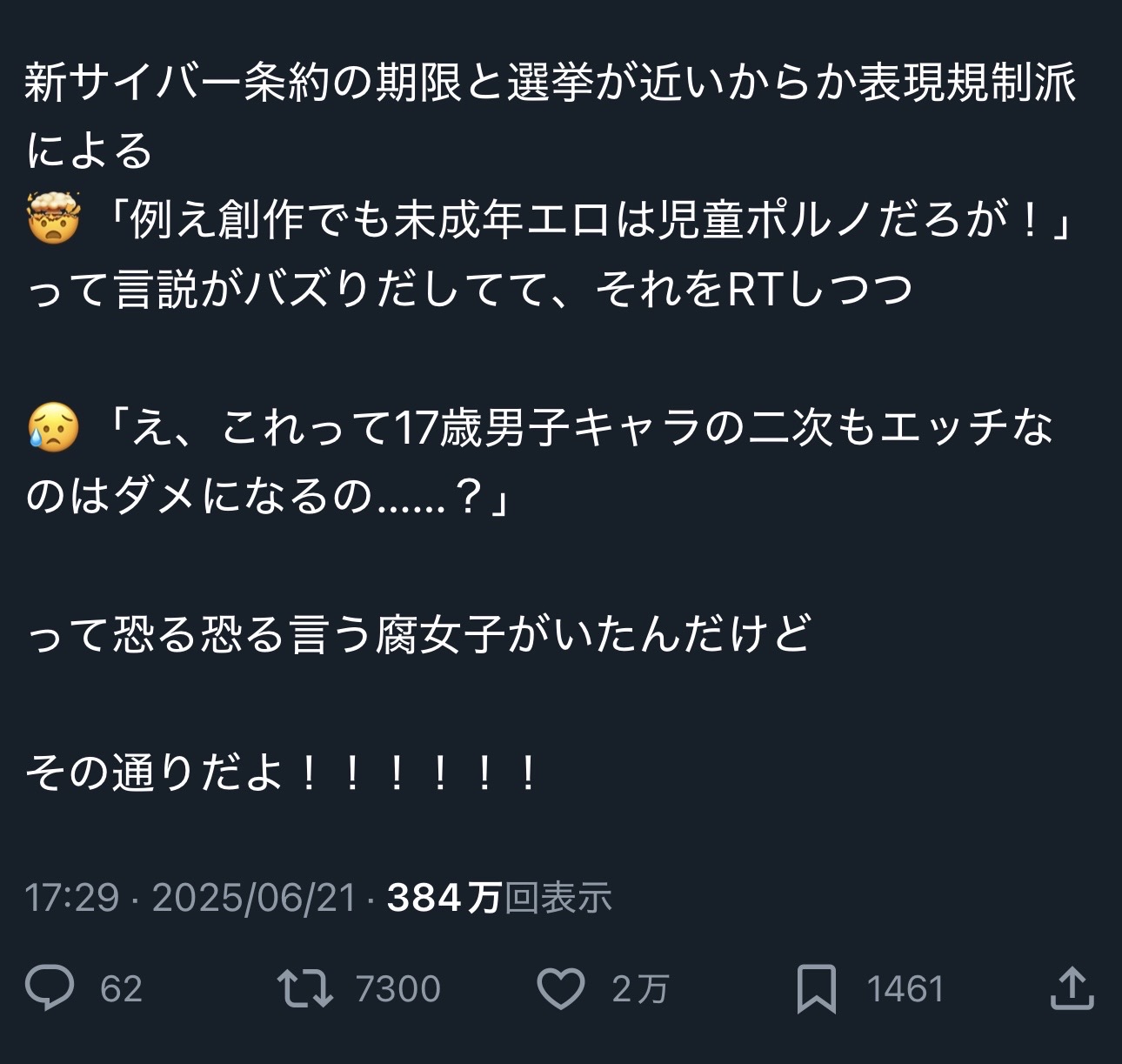
Task: Open the reply comment icon
Action: click(x=50, y=989)
